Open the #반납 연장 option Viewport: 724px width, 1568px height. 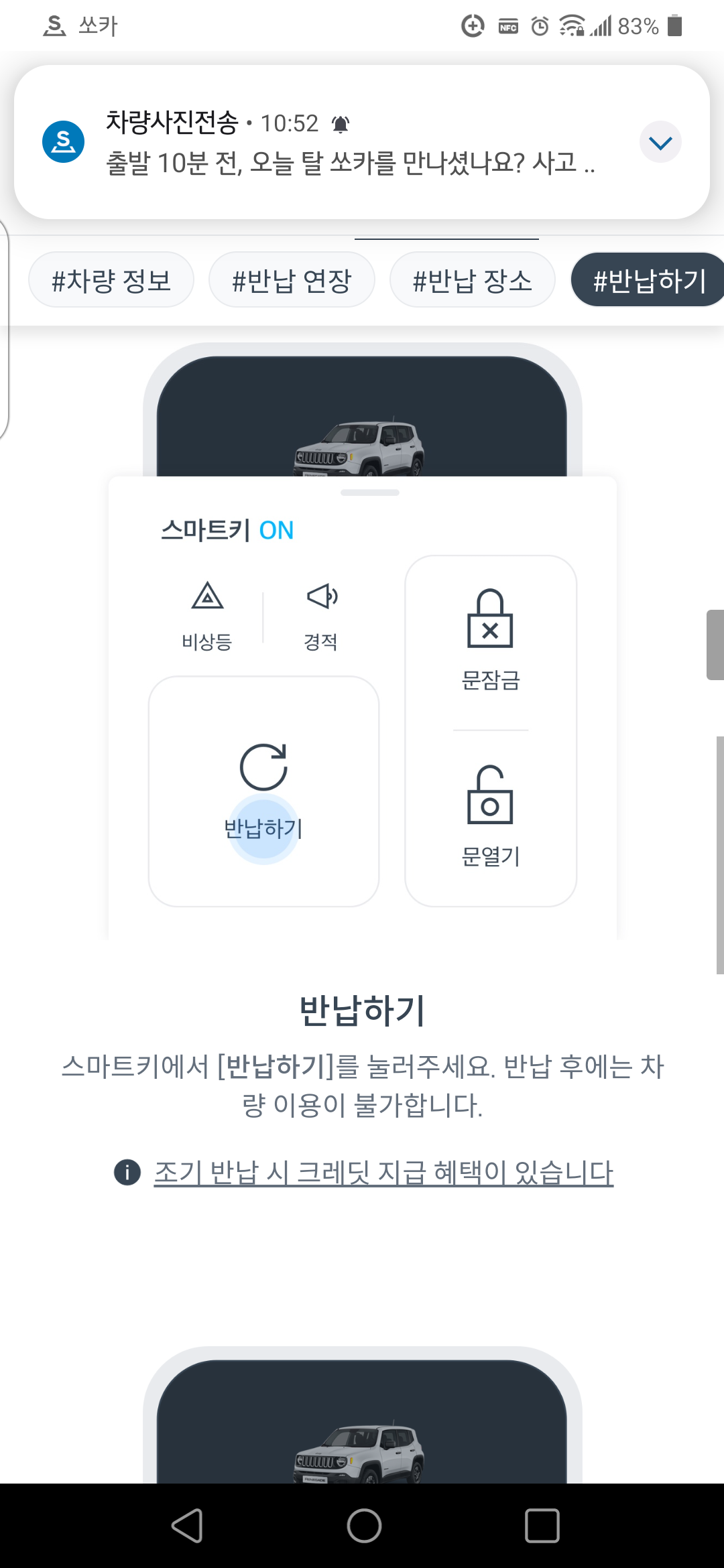pos(292,279)
